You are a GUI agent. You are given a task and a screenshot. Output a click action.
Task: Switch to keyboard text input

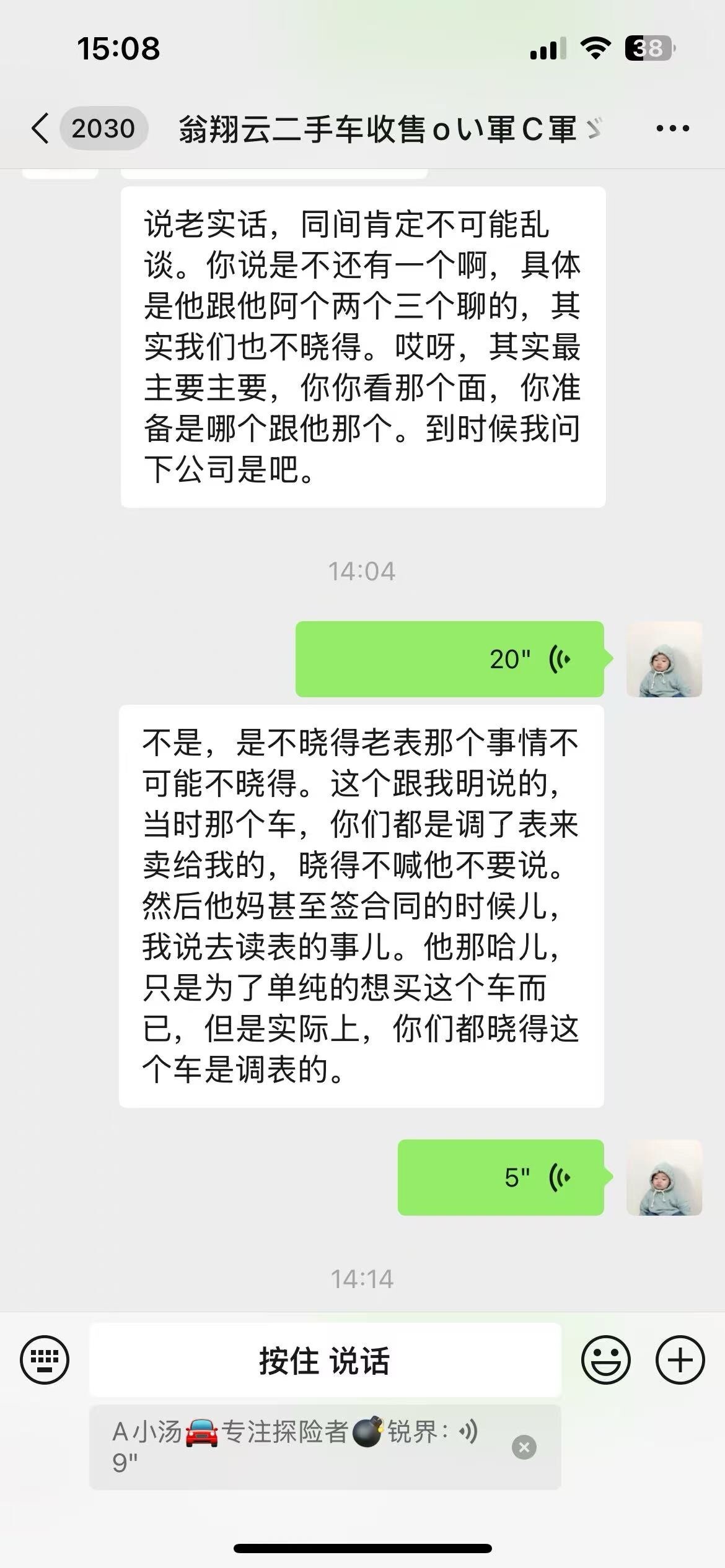tap(45, 1361)
